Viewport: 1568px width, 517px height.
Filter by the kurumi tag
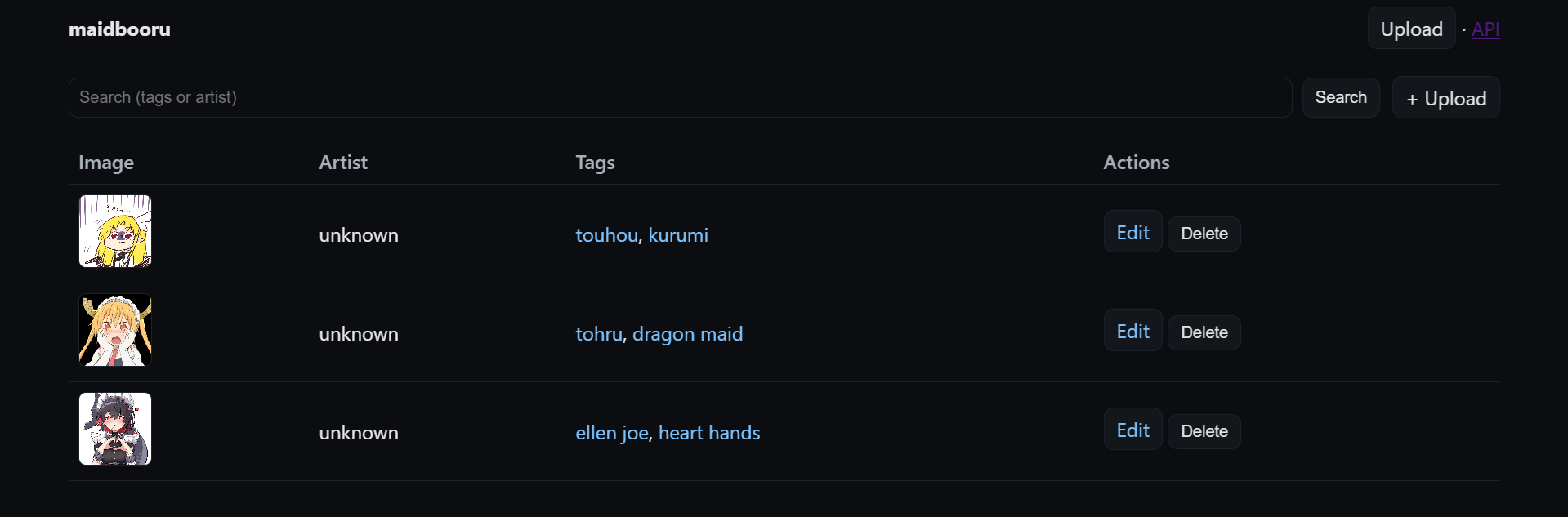coord(678,235)
